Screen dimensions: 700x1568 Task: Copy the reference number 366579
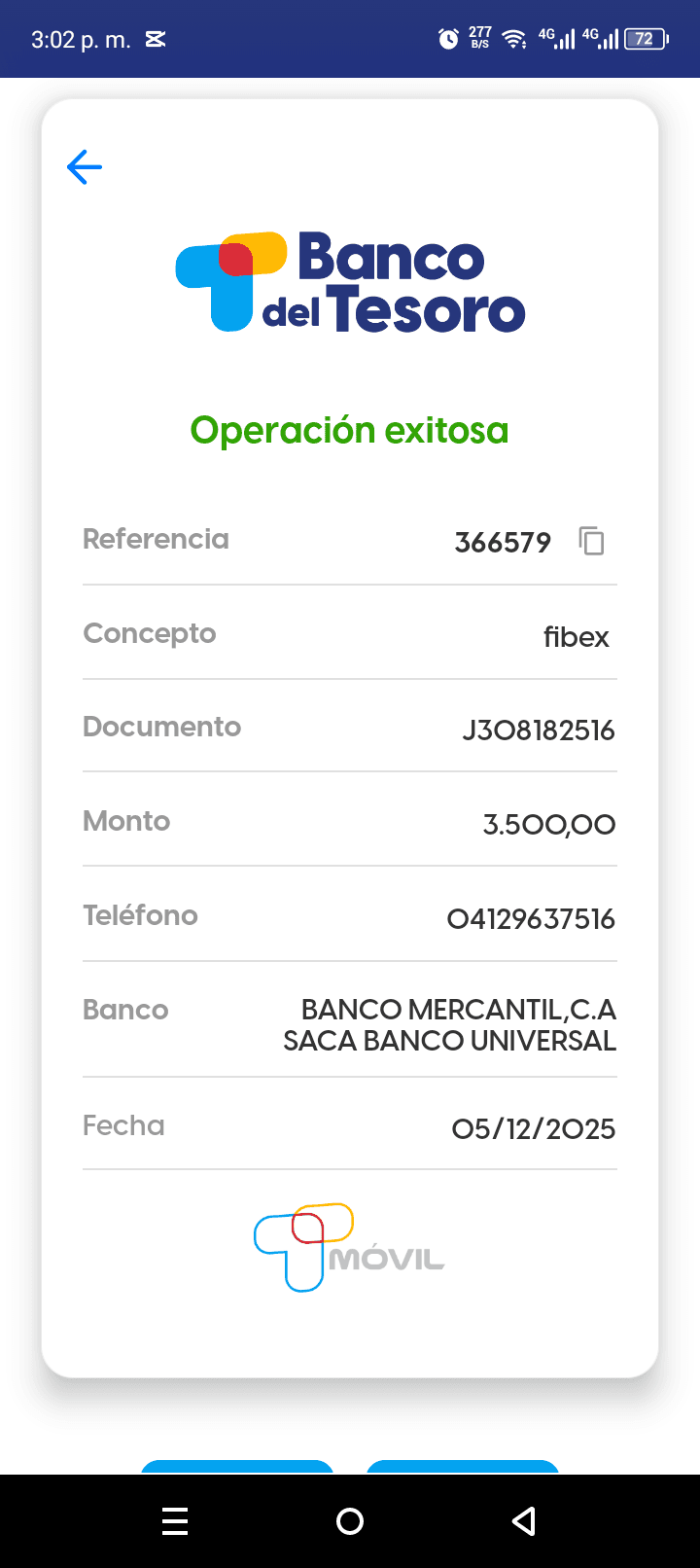591,541
